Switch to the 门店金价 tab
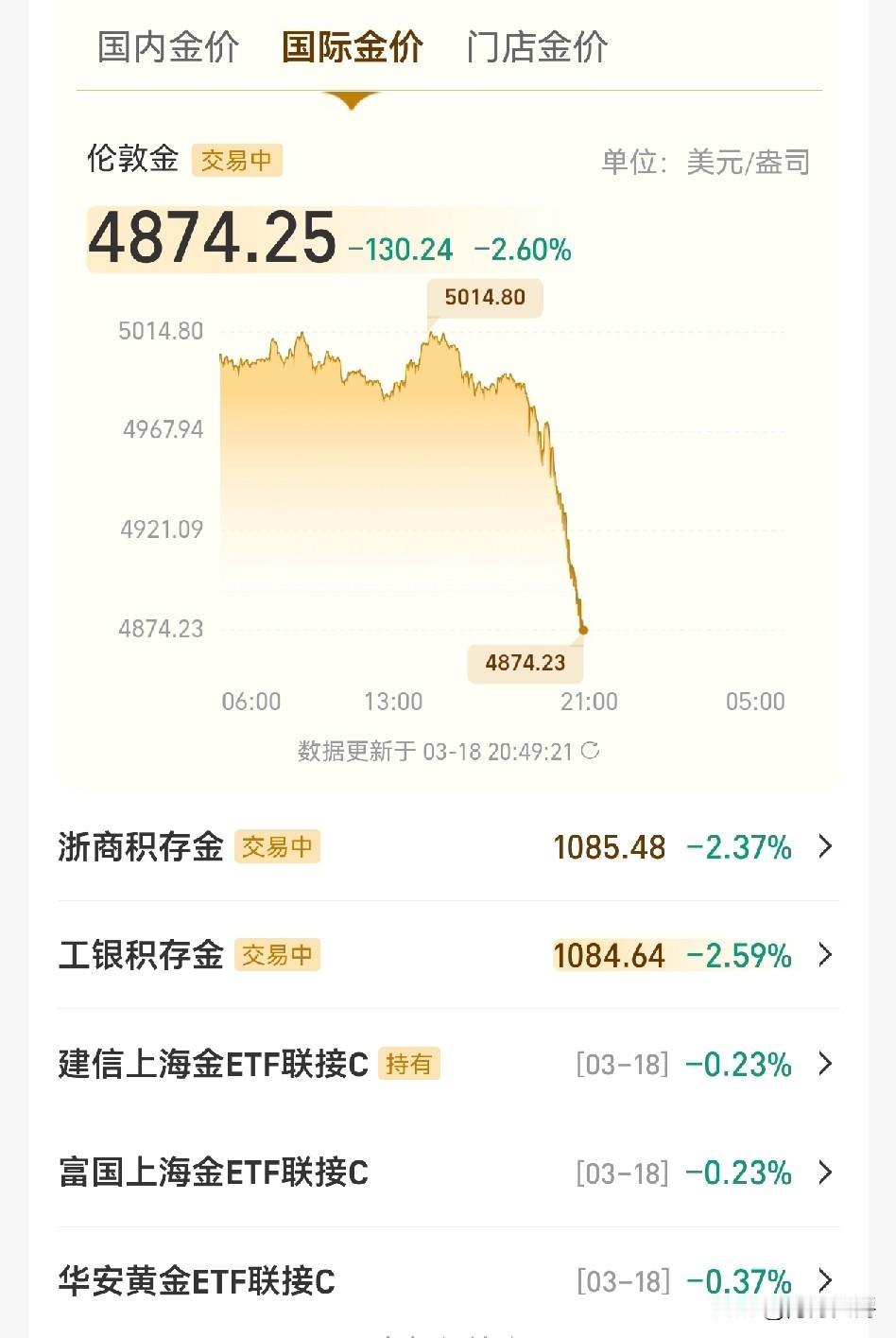The width and height of the screenshot is (896, 1338). click(x=536, y=47)
